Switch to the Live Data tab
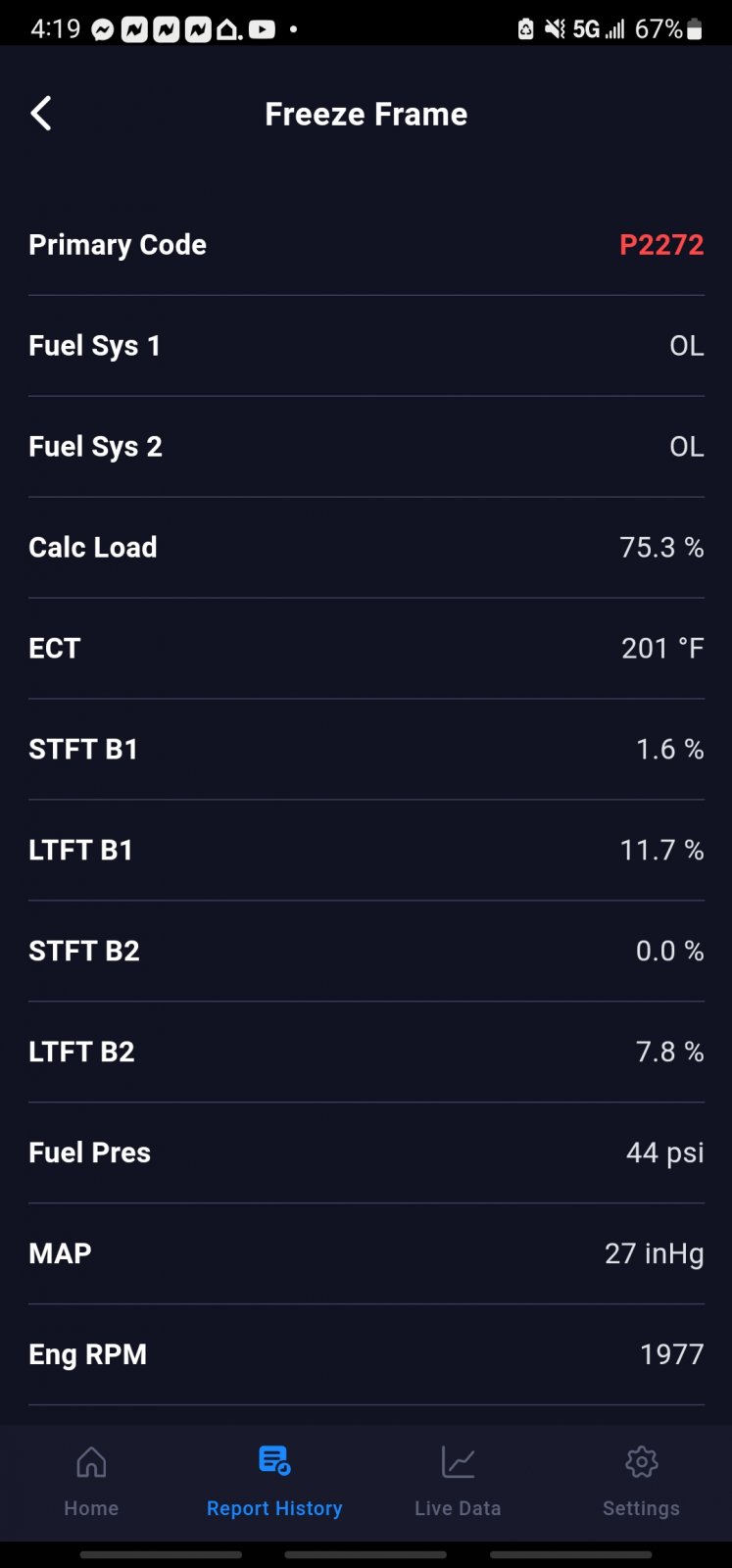This screenshot has height=1568, width=732. point(458,1482)
